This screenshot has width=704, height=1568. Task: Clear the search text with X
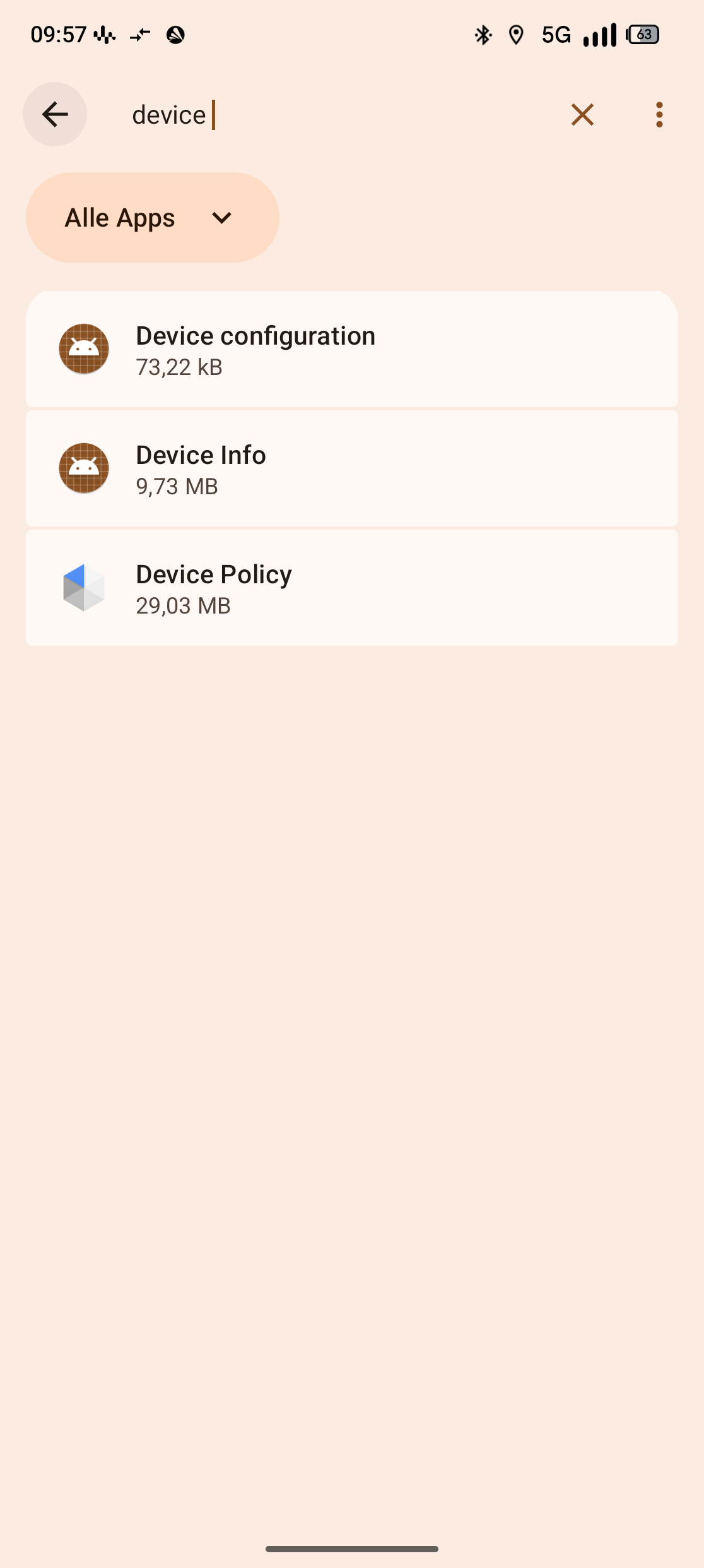point(582,115)
